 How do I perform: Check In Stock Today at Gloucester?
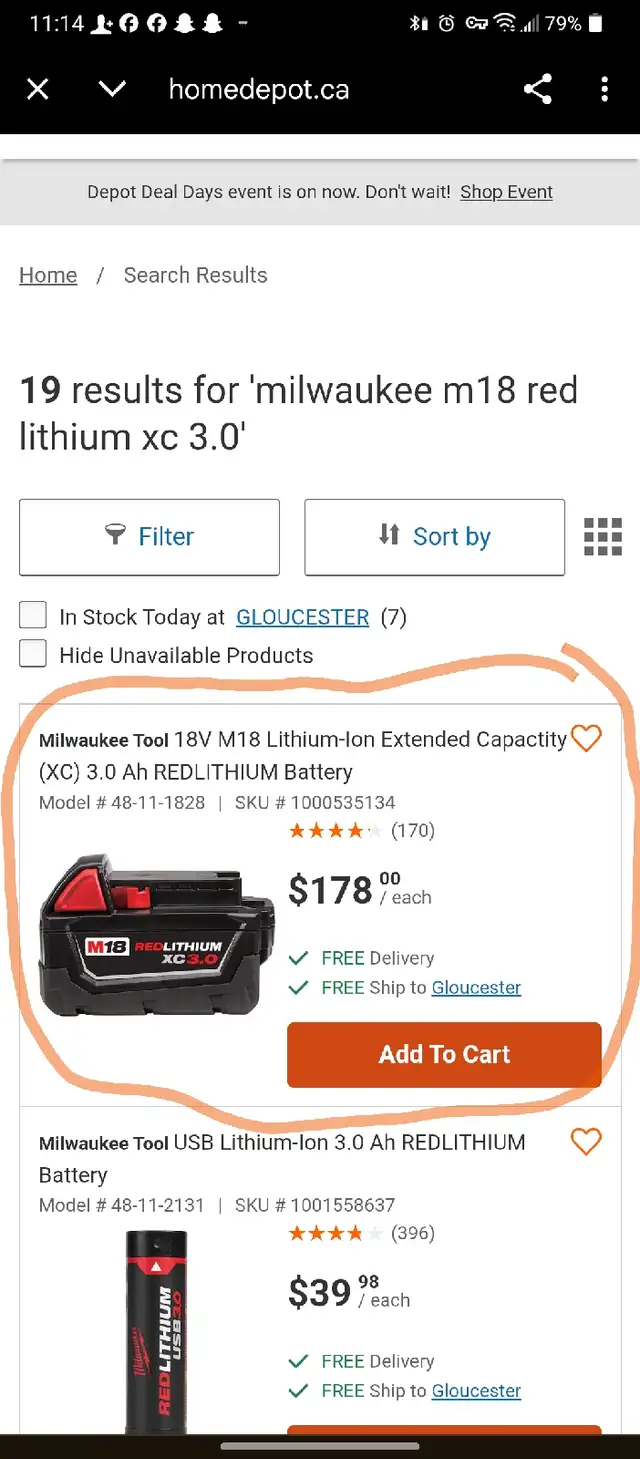tap(33, 615)
